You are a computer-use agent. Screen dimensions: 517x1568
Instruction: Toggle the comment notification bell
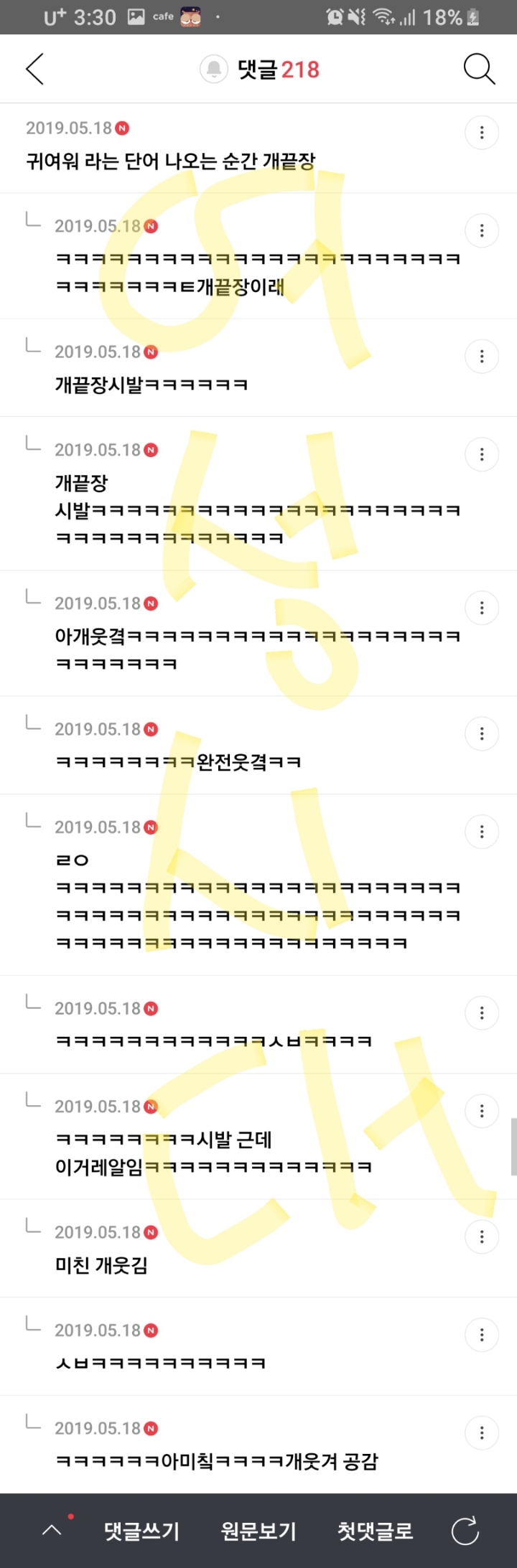[213, 69]
